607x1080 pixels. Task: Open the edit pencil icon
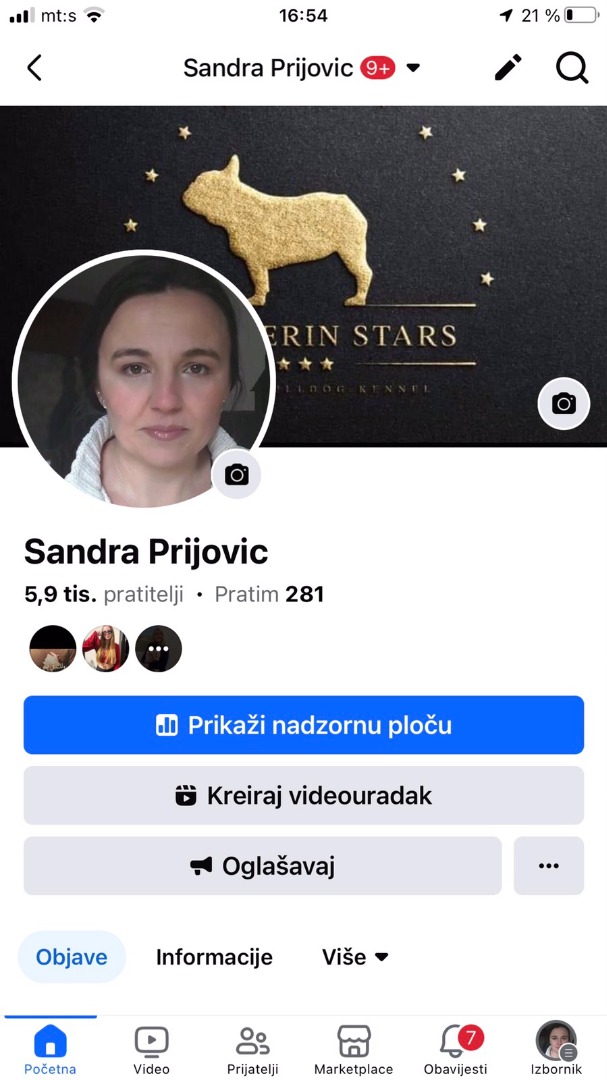click(x=508, y=68)
